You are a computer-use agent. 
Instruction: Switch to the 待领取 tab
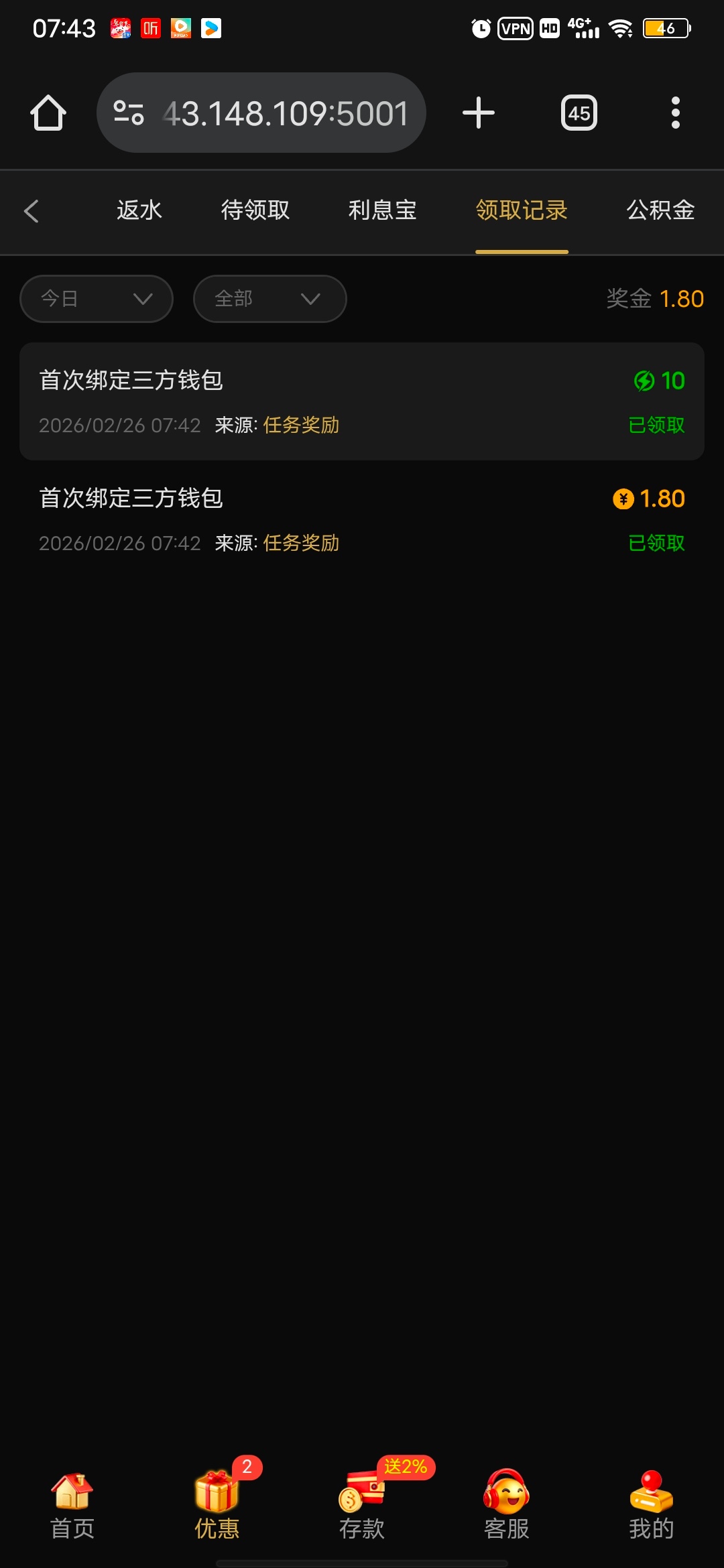point(255,210)
